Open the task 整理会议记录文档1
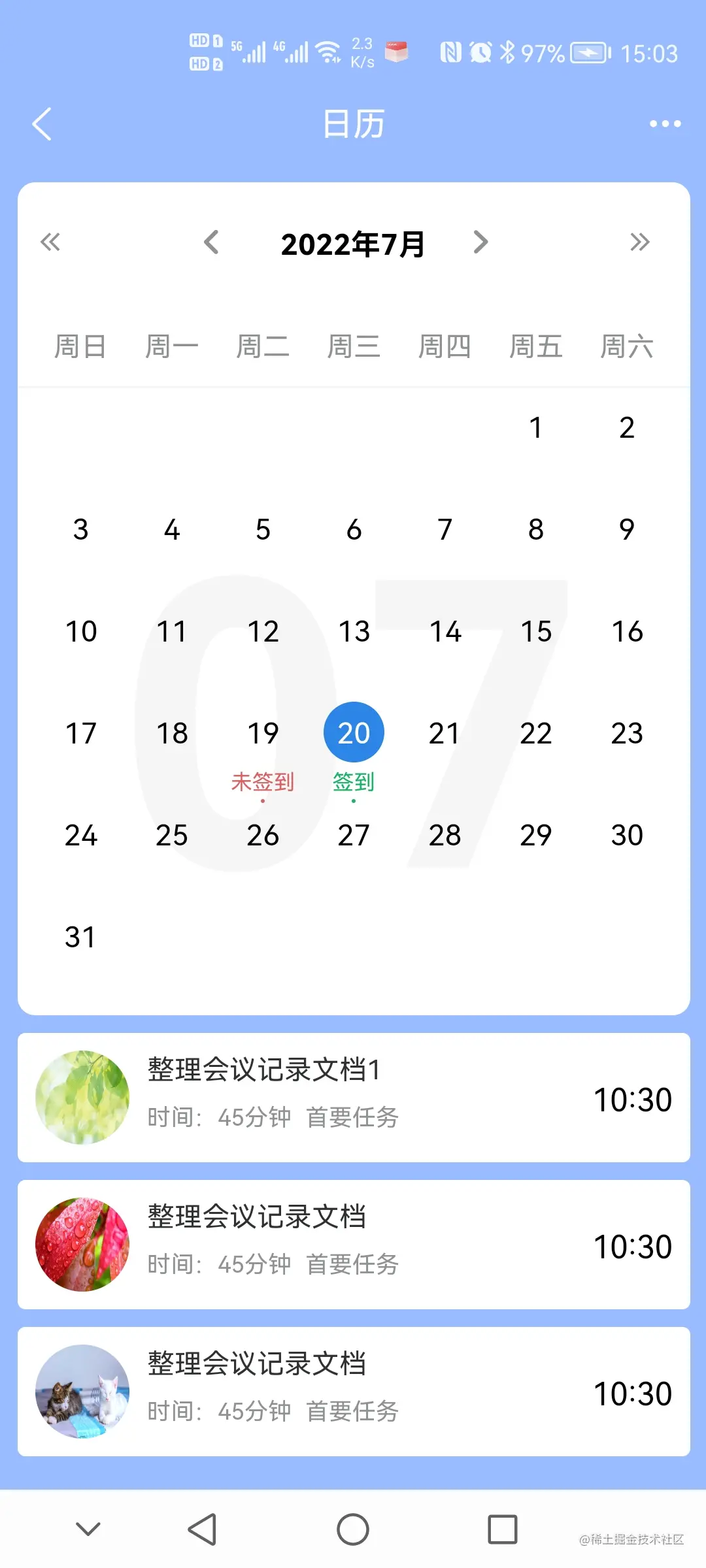706x1568 pixels. [x=354, y=1098]
